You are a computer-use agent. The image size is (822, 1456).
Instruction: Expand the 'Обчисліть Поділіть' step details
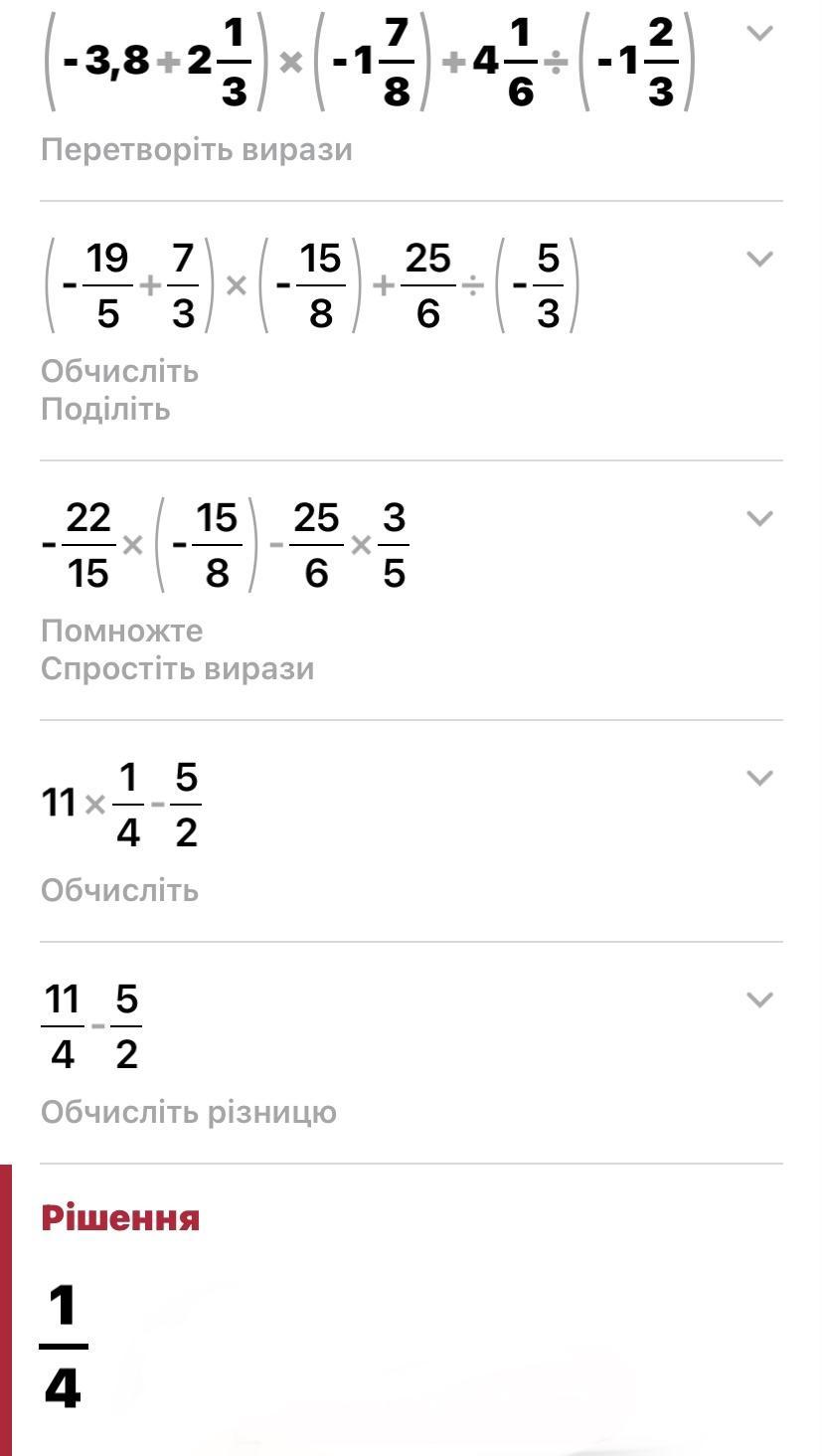[759, 260]
